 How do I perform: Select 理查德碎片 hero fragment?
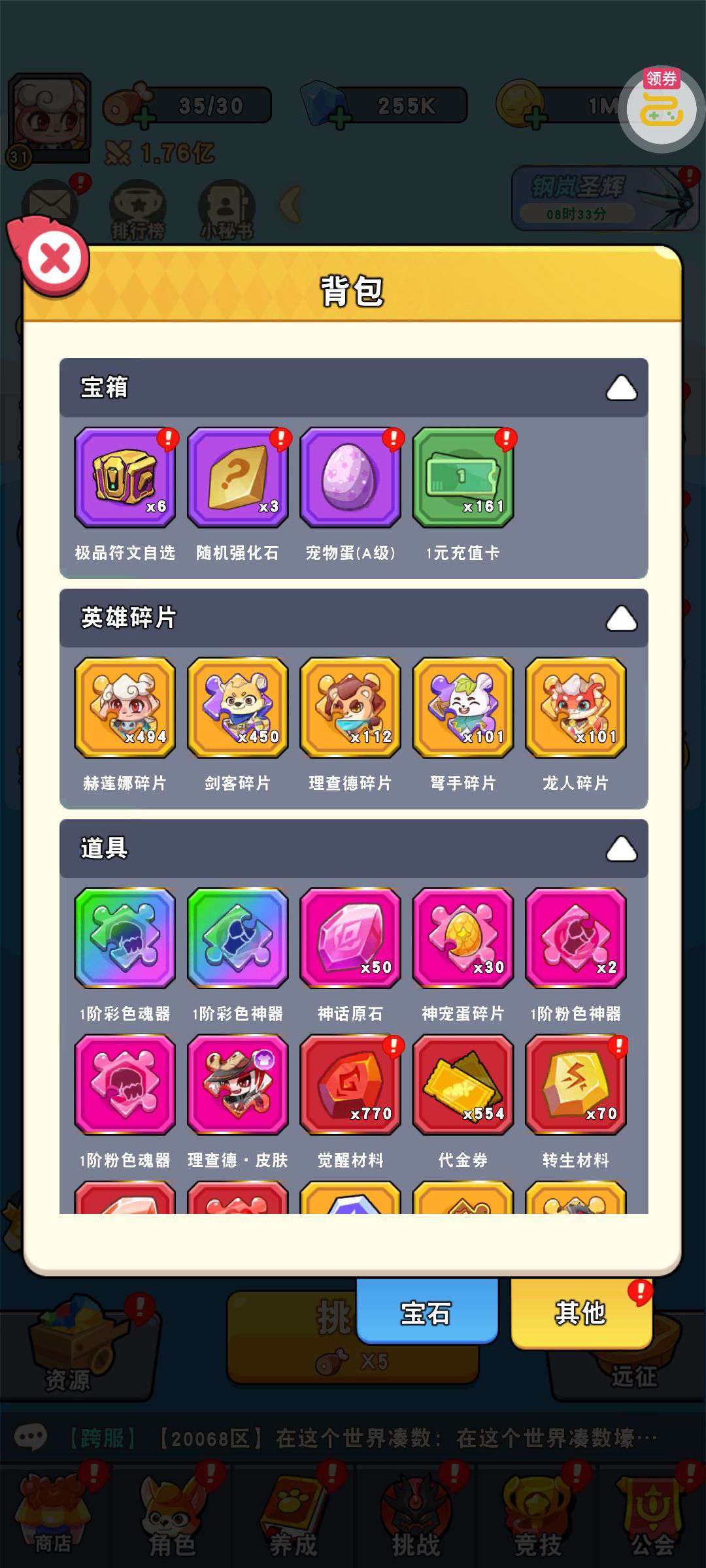(x=350, y=708)
